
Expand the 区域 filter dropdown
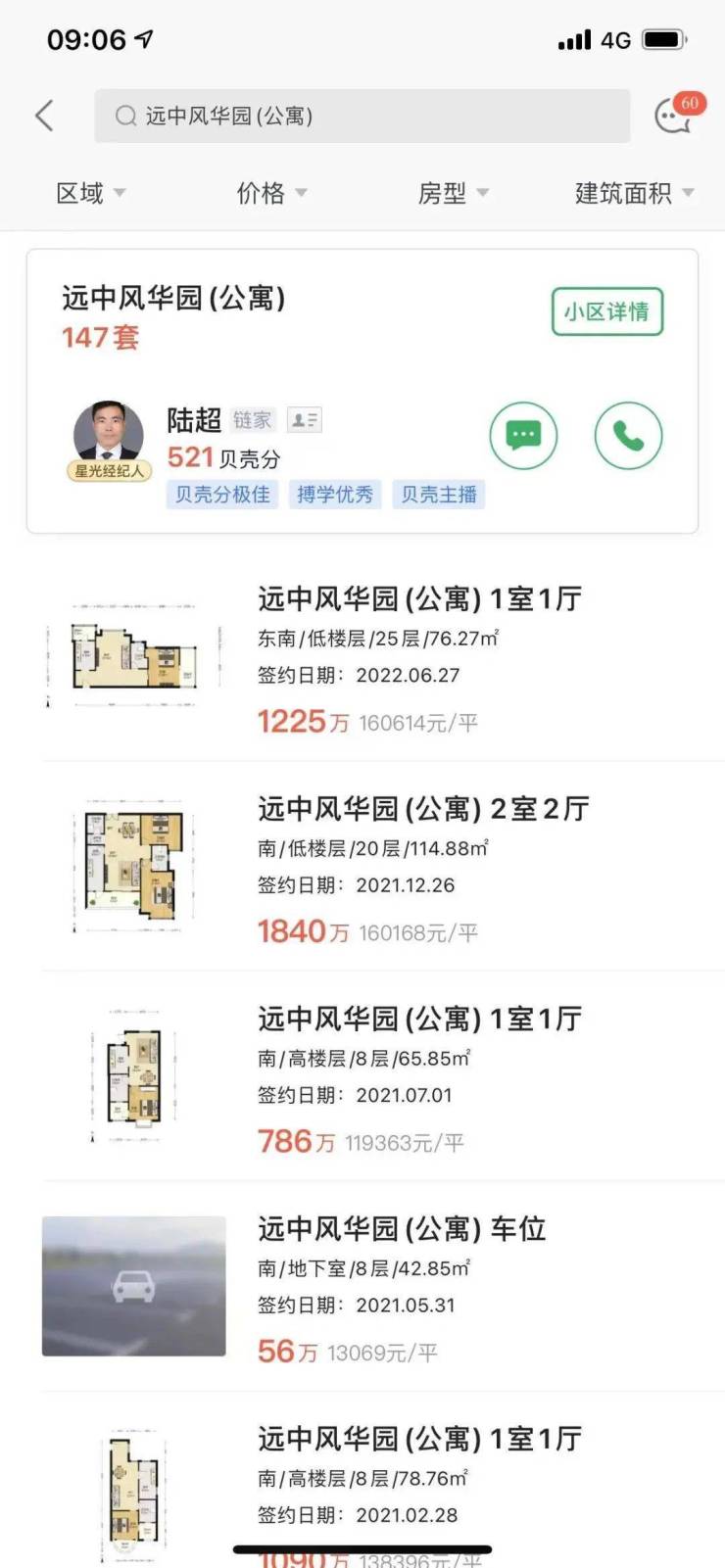click(x=90, y=193)
